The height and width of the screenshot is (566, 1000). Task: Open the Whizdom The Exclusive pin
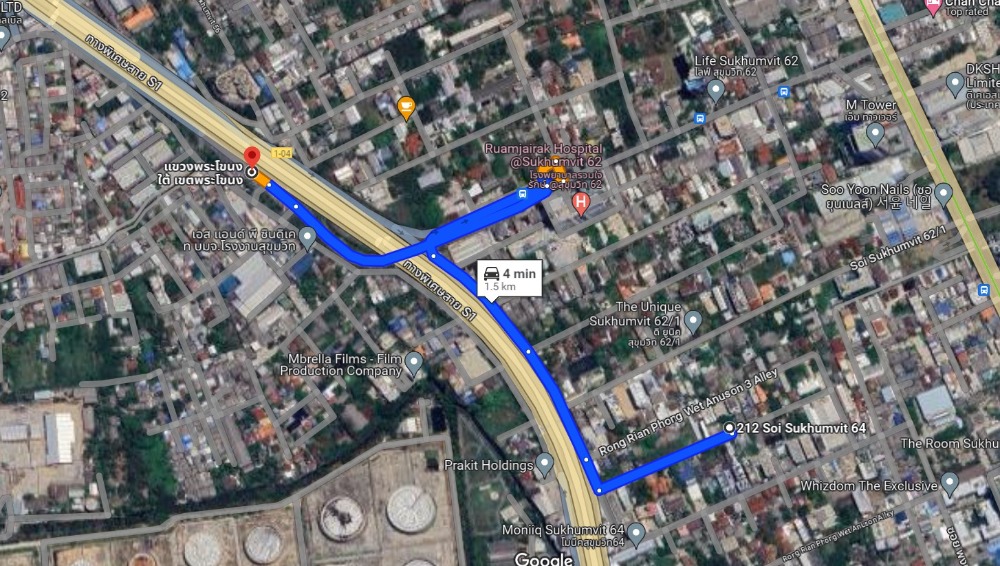click(x=949, y=485)
